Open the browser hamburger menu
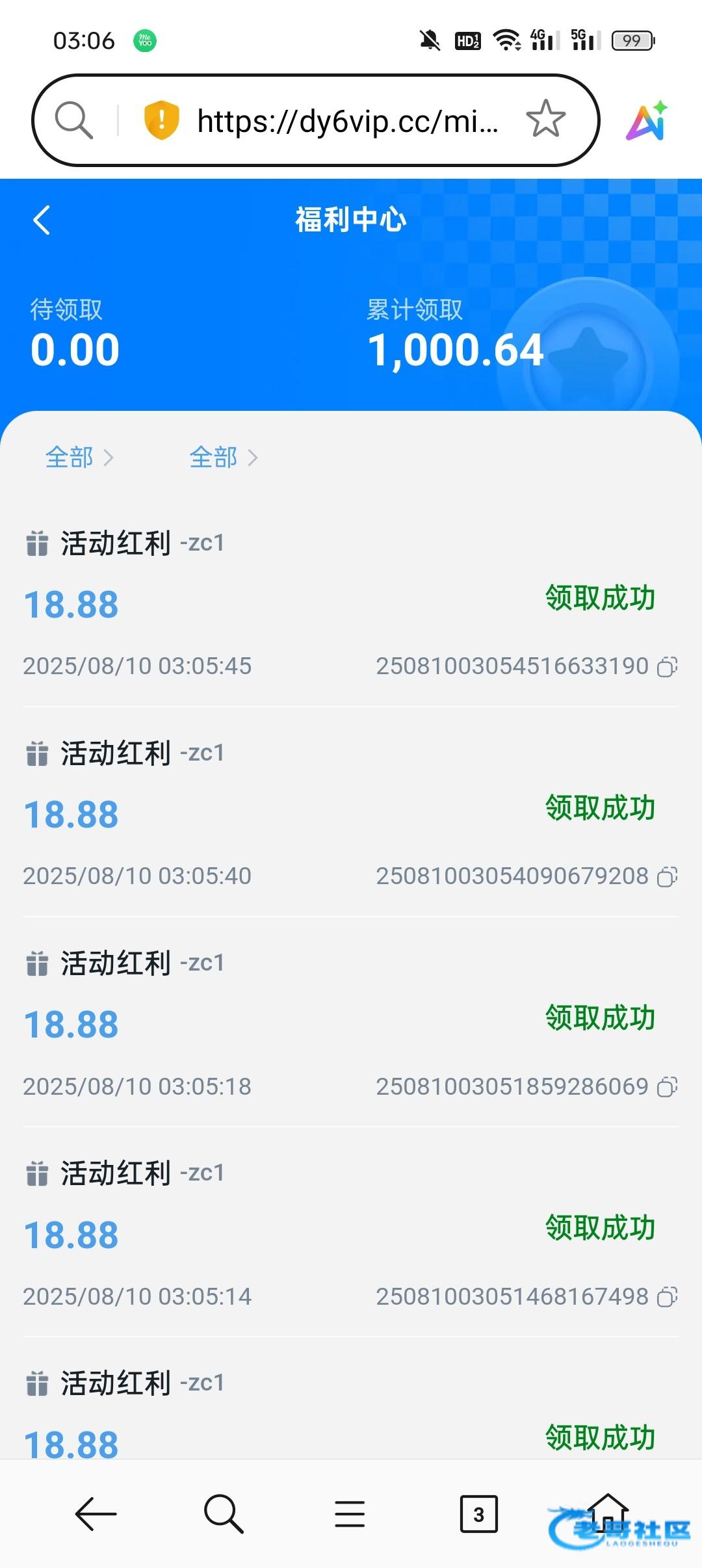This screenshot has height=1568, width=702. [x=350, y=1514]
